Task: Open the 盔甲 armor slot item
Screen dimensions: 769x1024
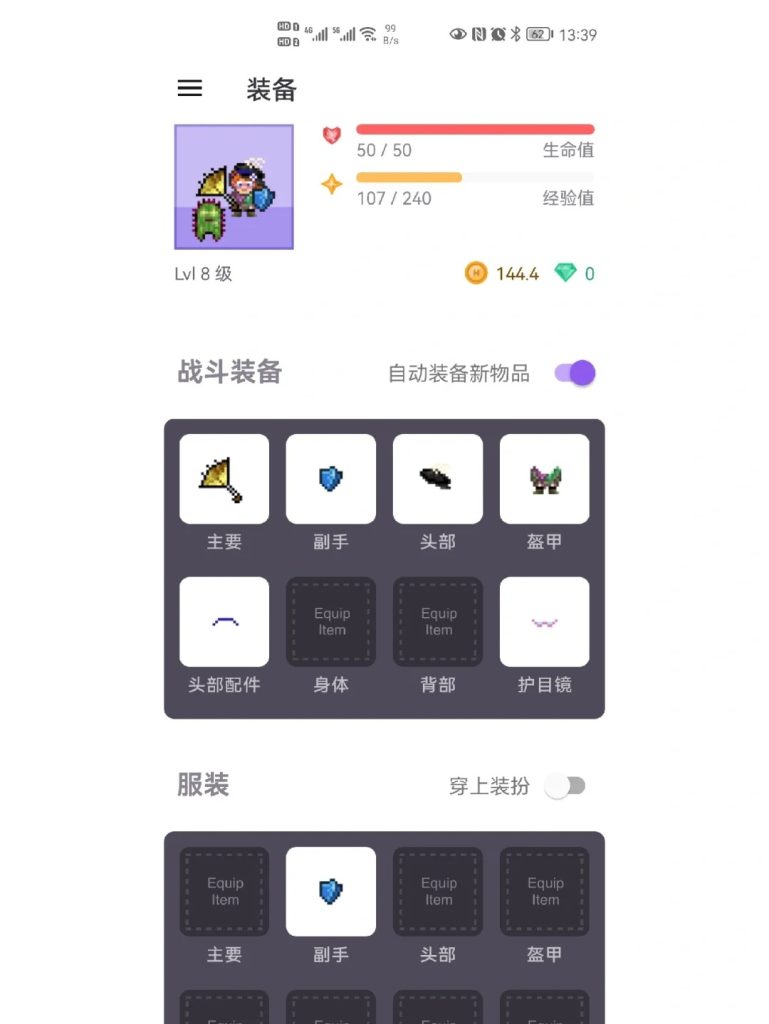Action: 544,478
